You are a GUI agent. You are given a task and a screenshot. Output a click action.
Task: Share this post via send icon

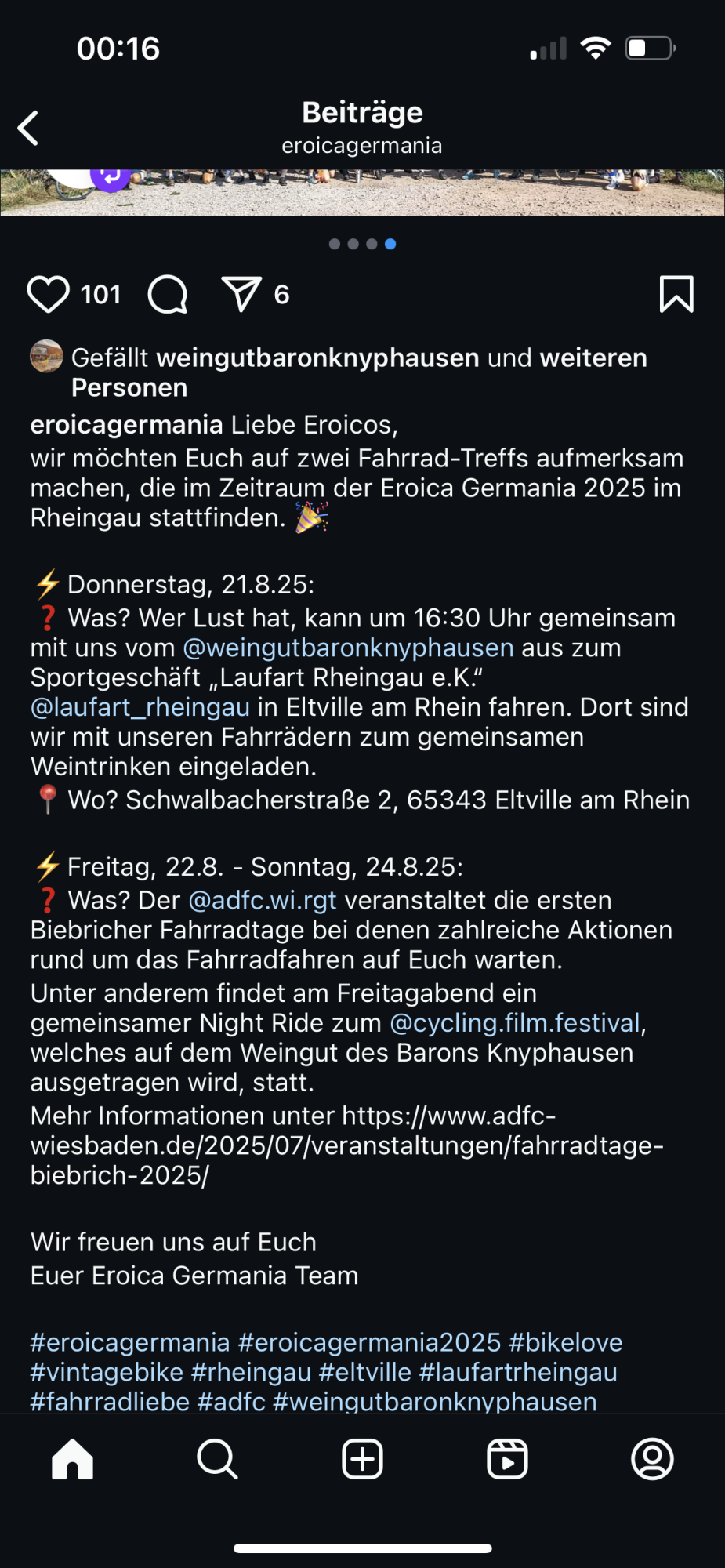point(241,295)
